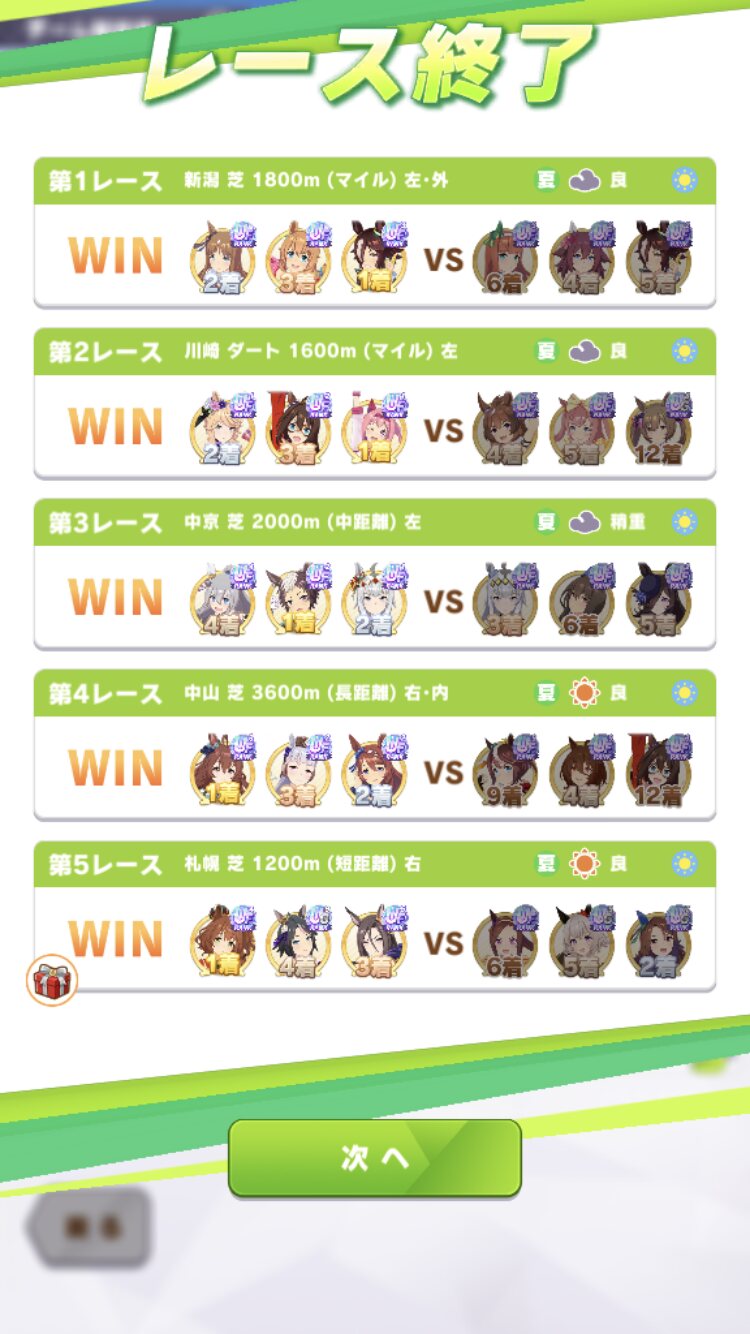Tap the 次へ button to continue
Screen dimensions: 750x1334
pyautogui.click(x=374, y=1157)
